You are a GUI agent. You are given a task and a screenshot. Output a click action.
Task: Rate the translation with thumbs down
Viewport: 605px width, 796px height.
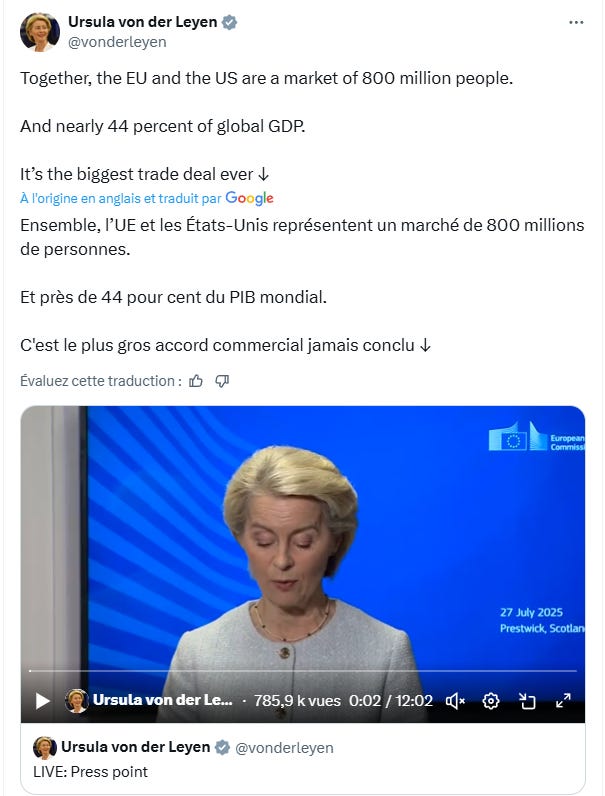222,381
